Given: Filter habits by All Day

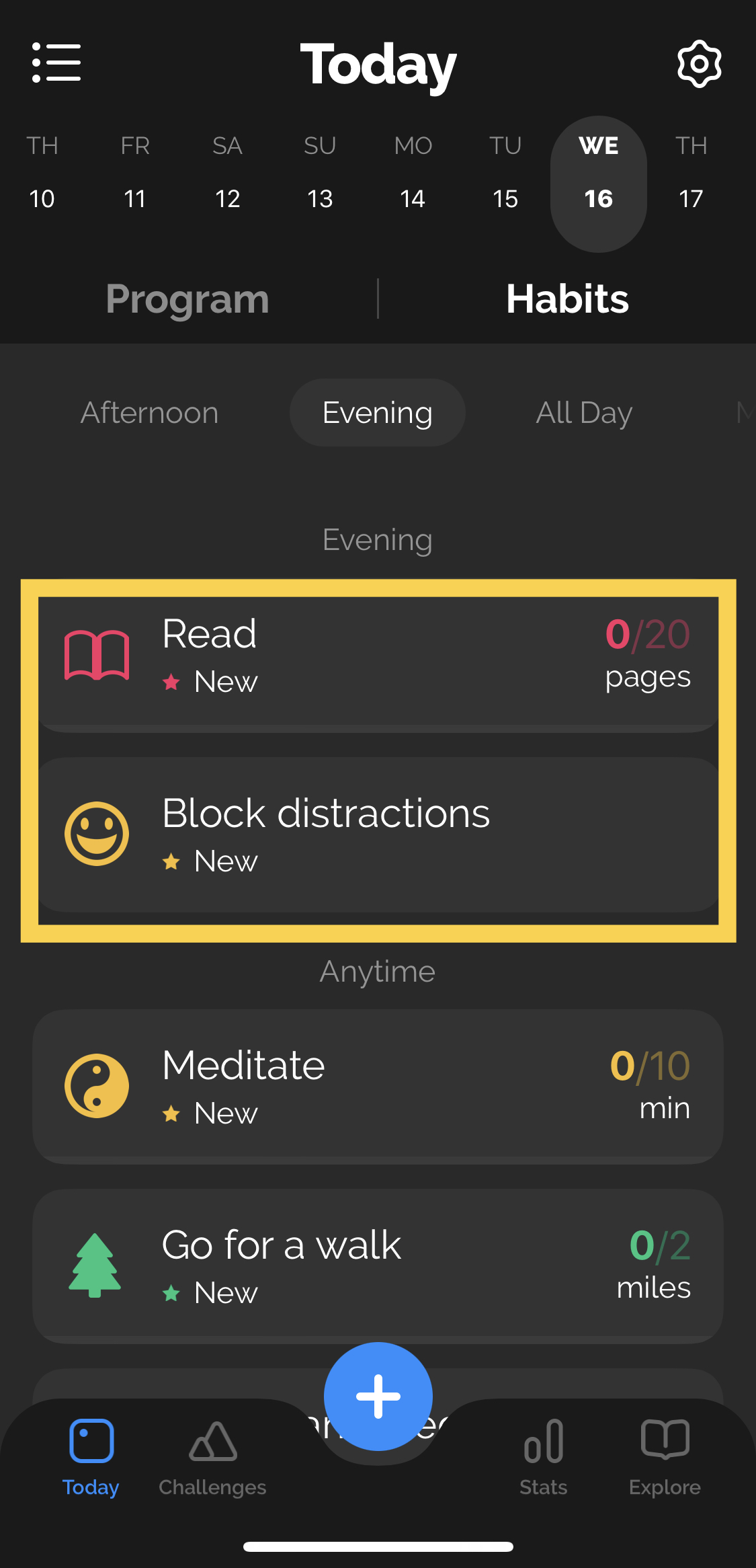Looking at the screenshot, I should point(584,413).
